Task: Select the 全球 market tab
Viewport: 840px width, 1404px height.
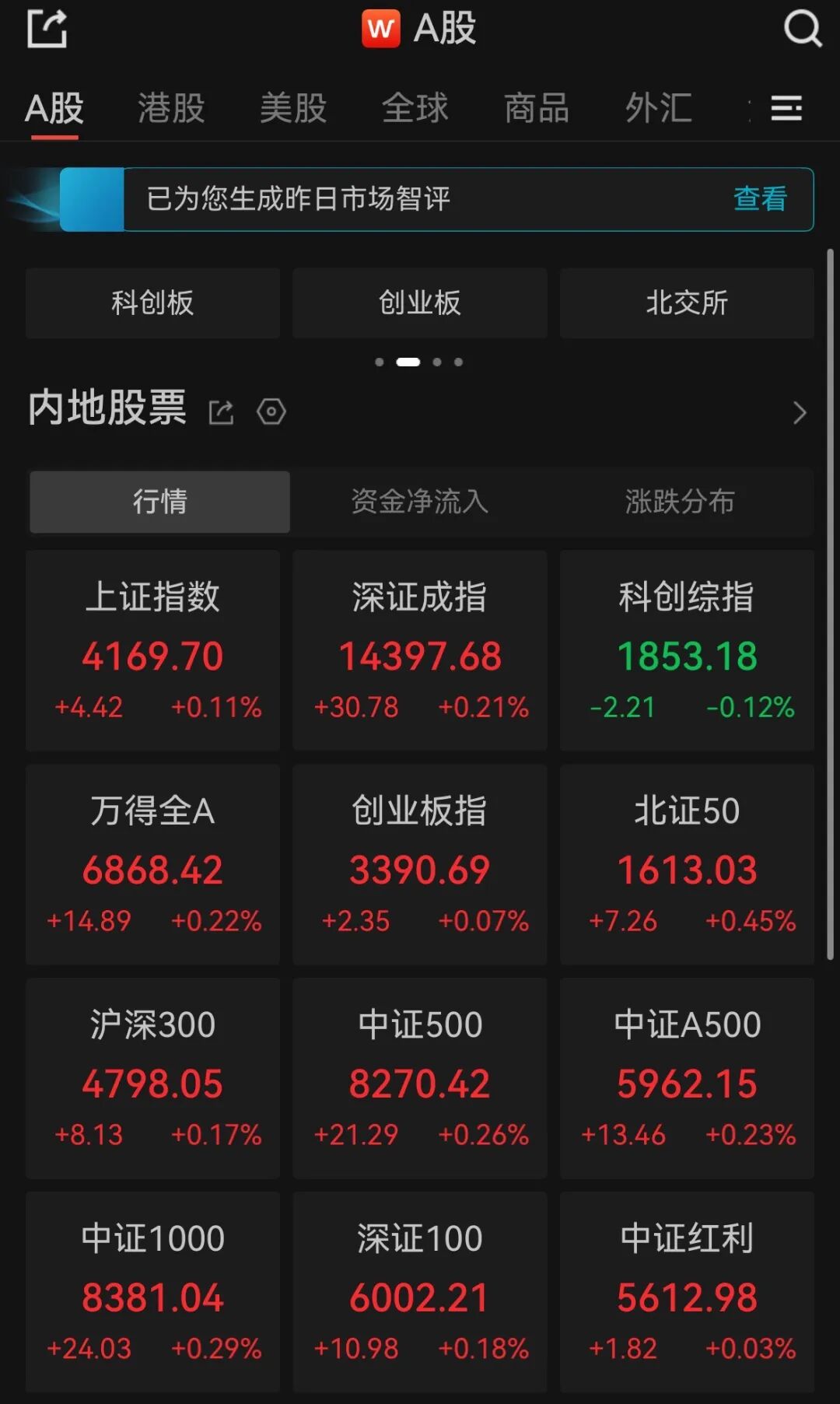Action: pyautogui.click(x=415, y=108)
